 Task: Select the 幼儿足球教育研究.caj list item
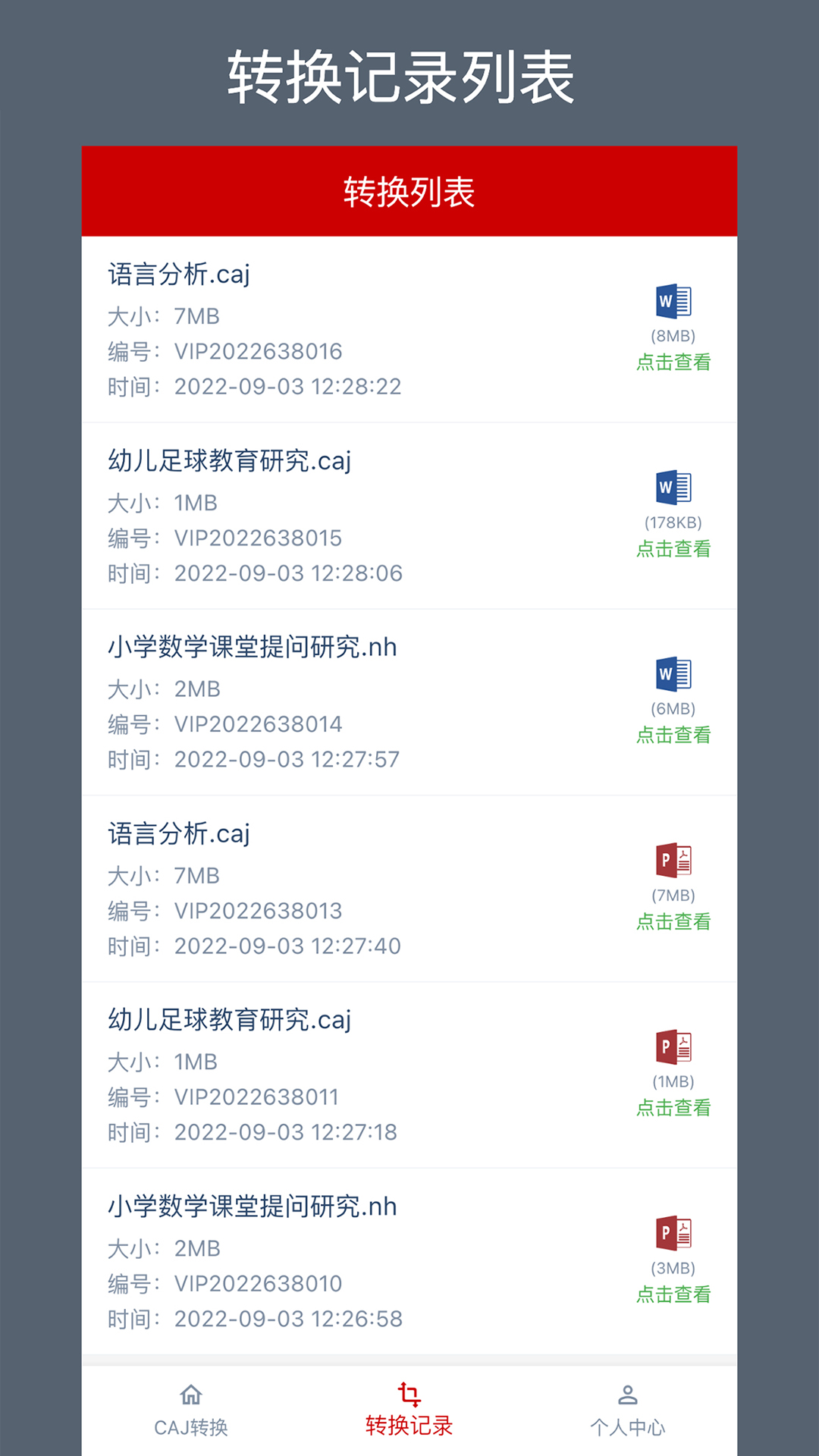pos(303,516)
